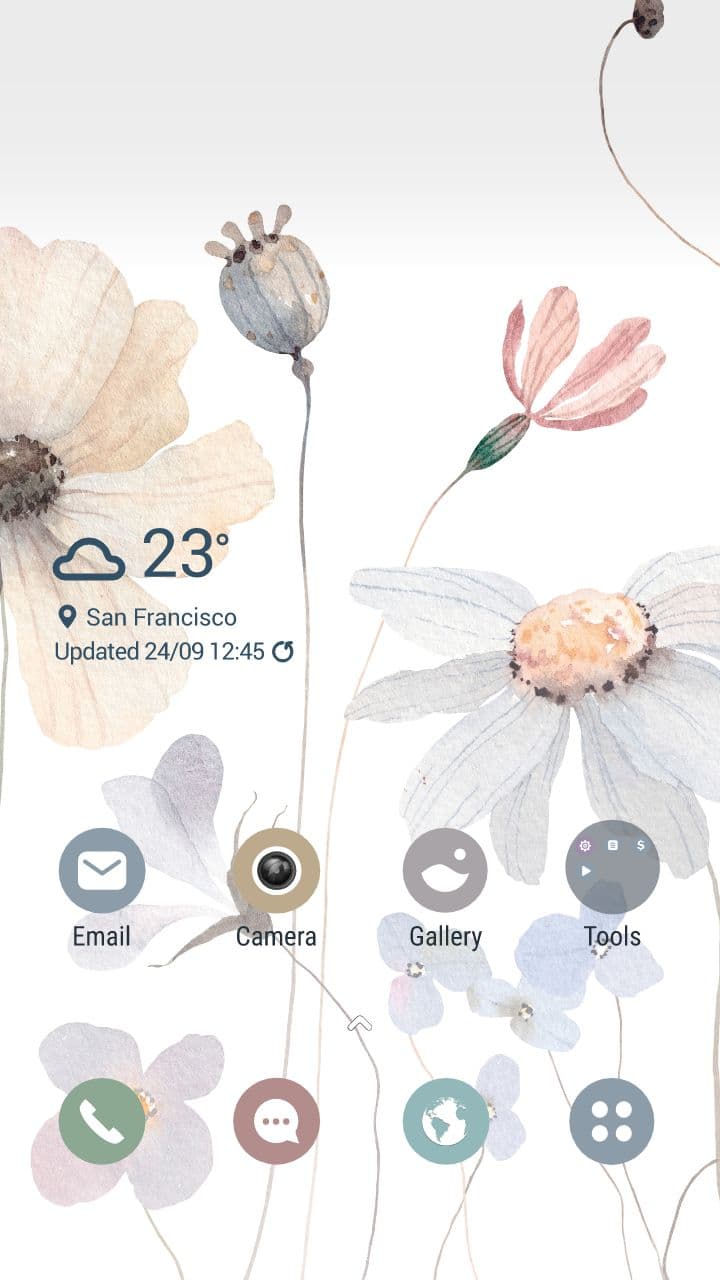Open the Email app
Screen dimensions: 720x1280
pyautogui.click(x=102, y=871)
